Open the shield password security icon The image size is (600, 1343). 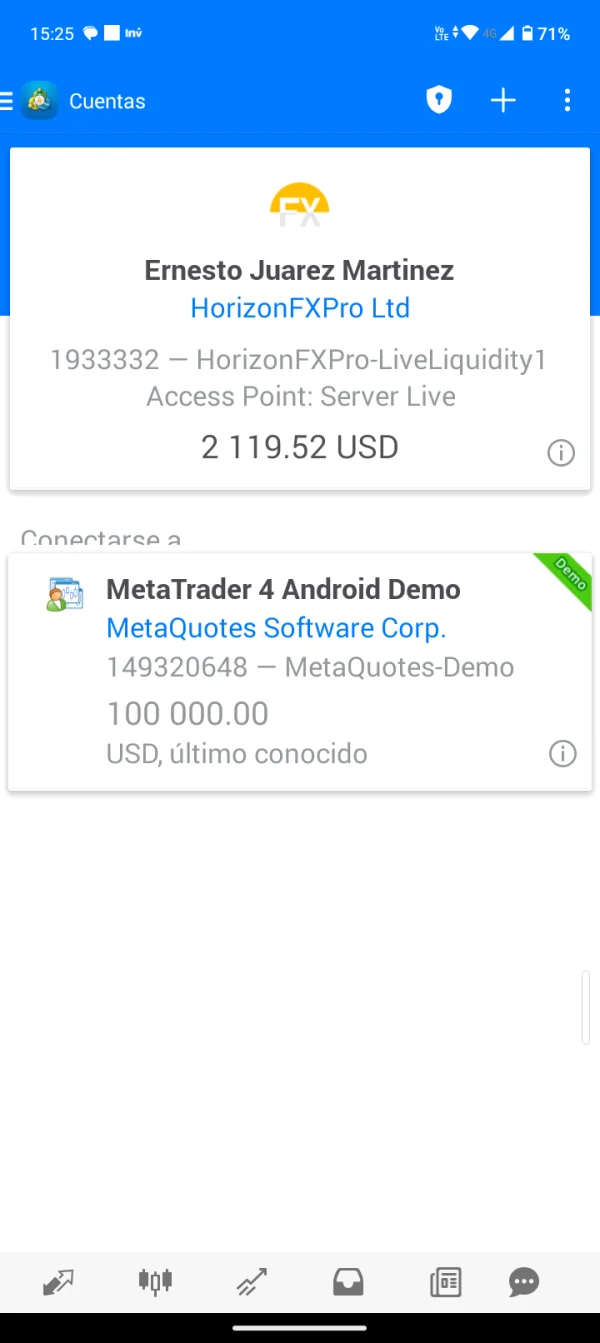pyautogui.click(x=439, y=100)
